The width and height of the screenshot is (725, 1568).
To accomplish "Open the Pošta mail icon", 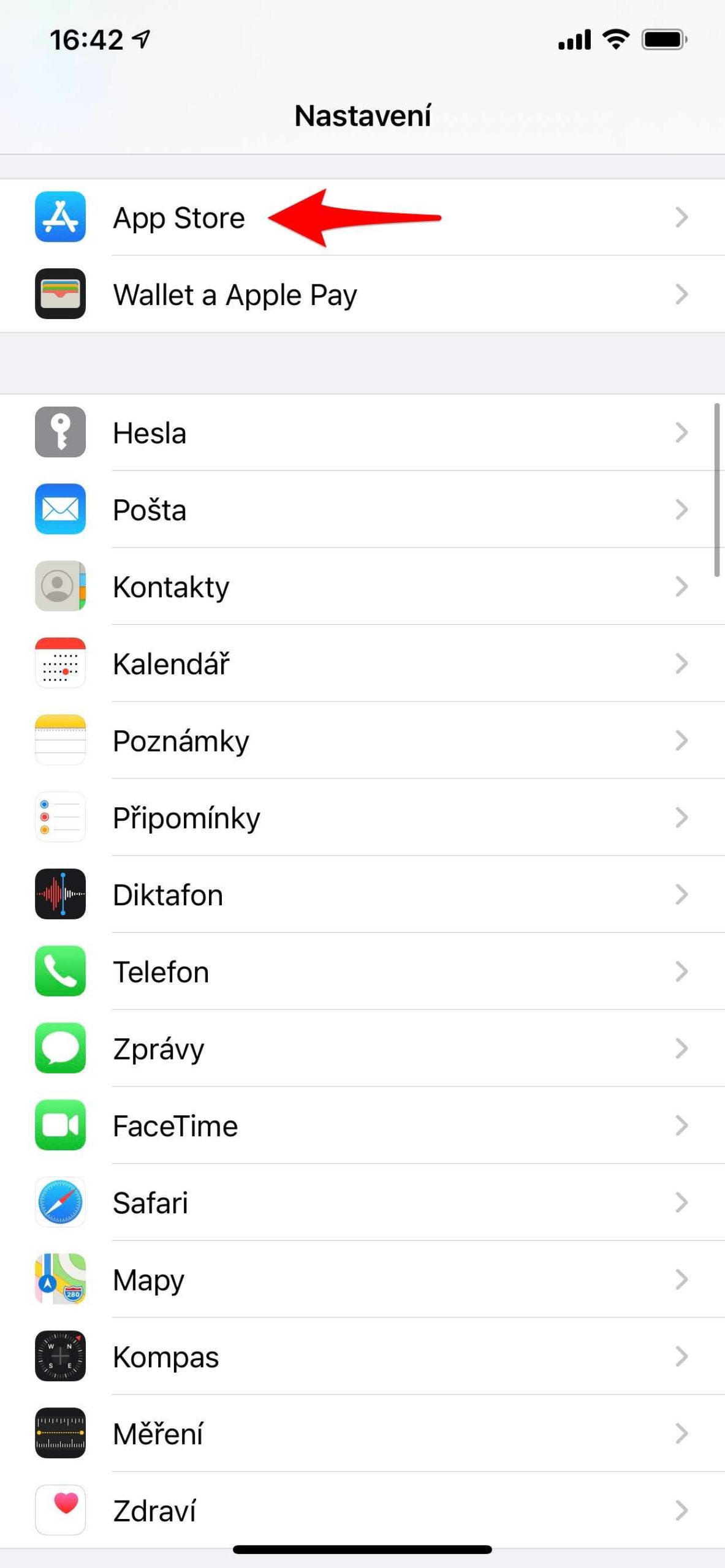I will click(x=60, y=511).
